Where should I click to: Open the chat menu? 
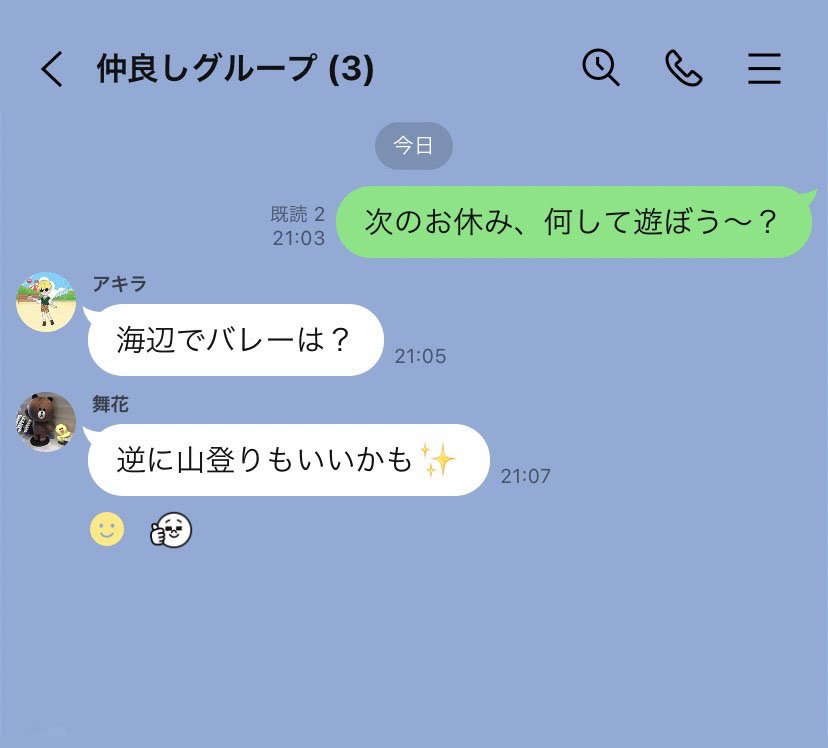coord(764,68)
